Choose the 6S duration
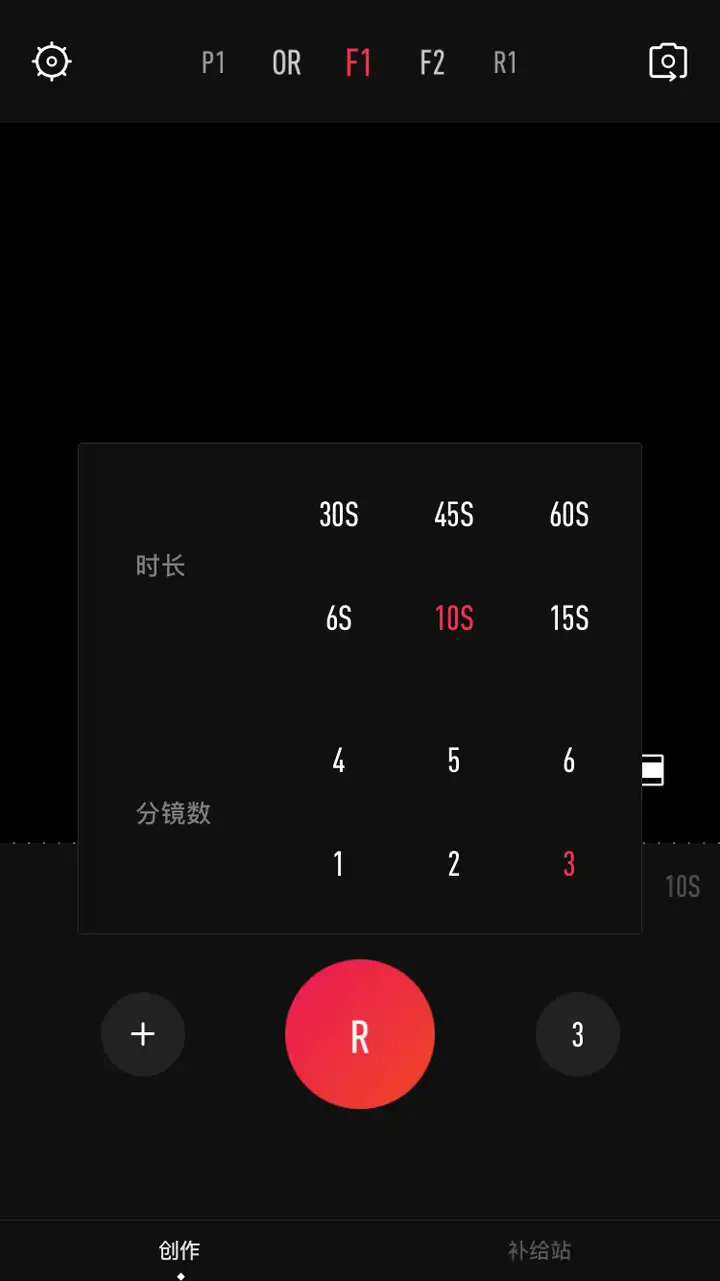 click(339, 619)
